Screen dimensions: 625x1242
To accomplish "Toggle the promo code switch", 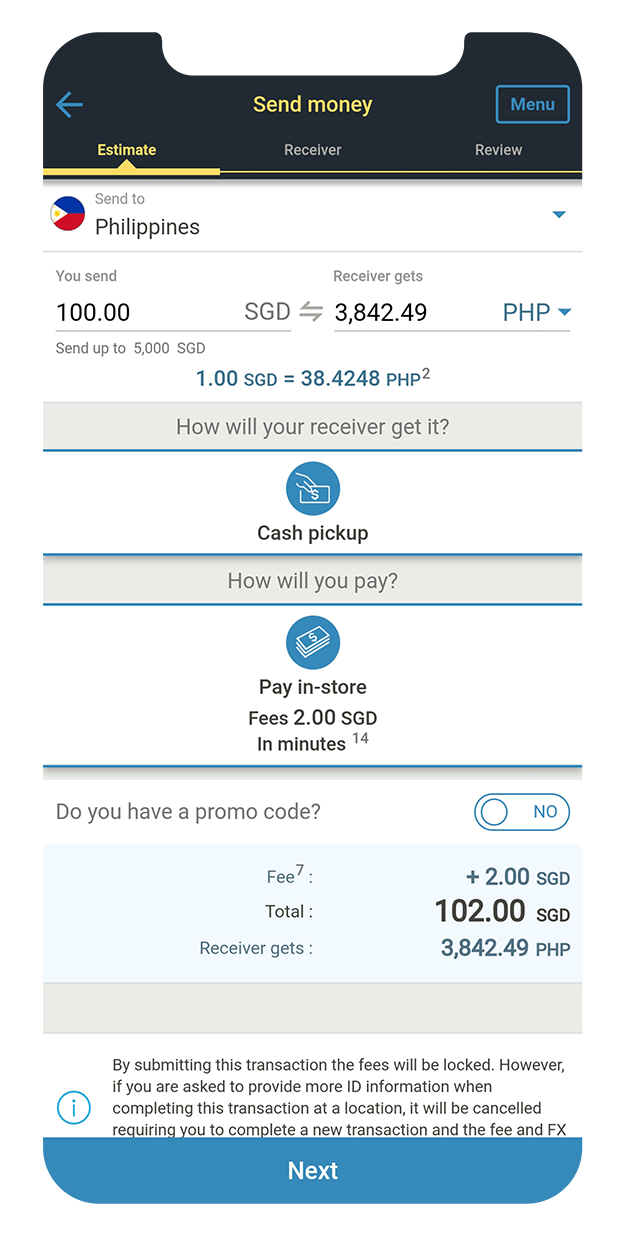I will 521,812.
